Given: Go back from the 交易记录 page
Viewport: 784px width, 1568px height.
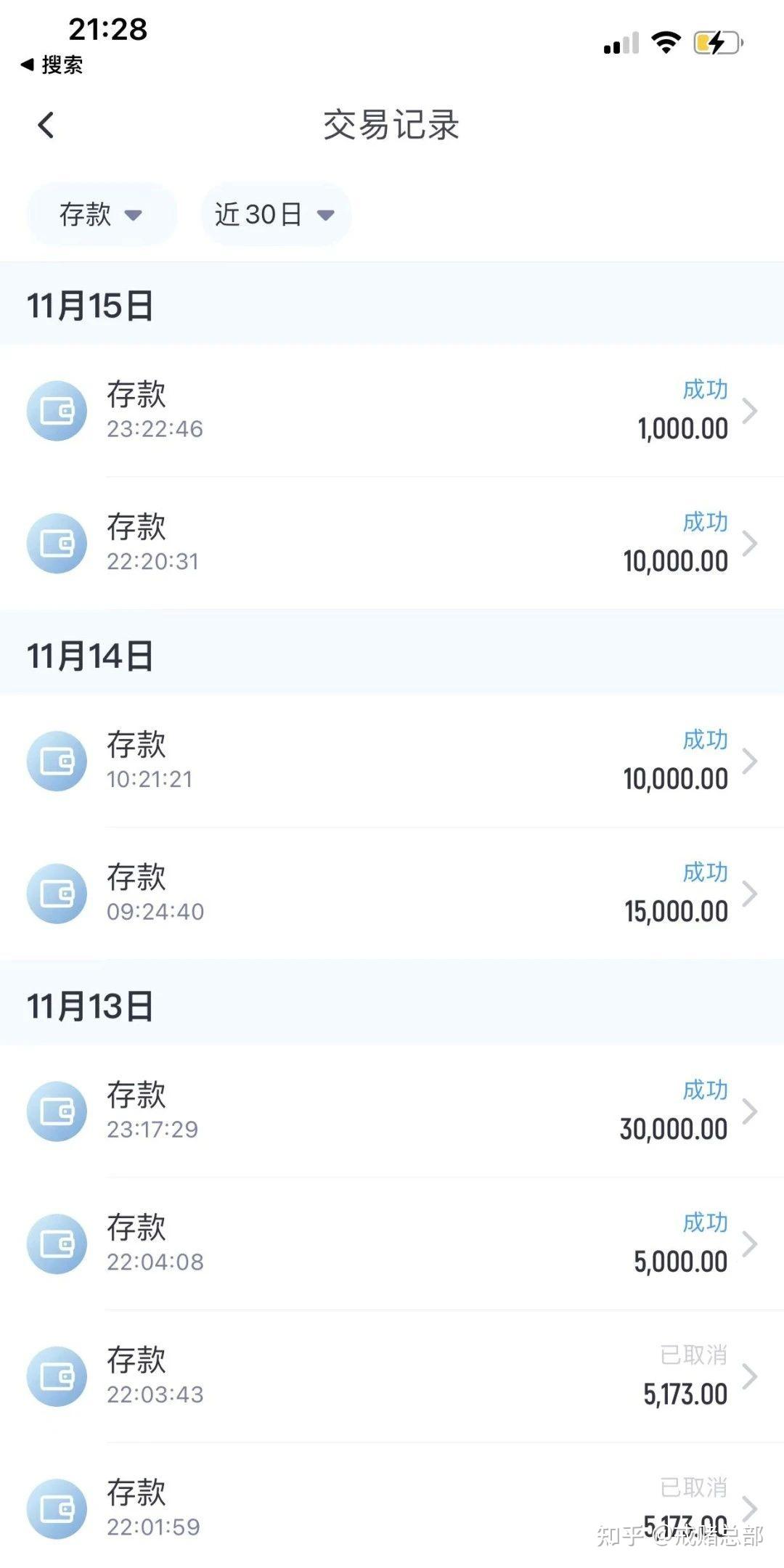Looking at the screenshot, I should [x=46, y=126].
